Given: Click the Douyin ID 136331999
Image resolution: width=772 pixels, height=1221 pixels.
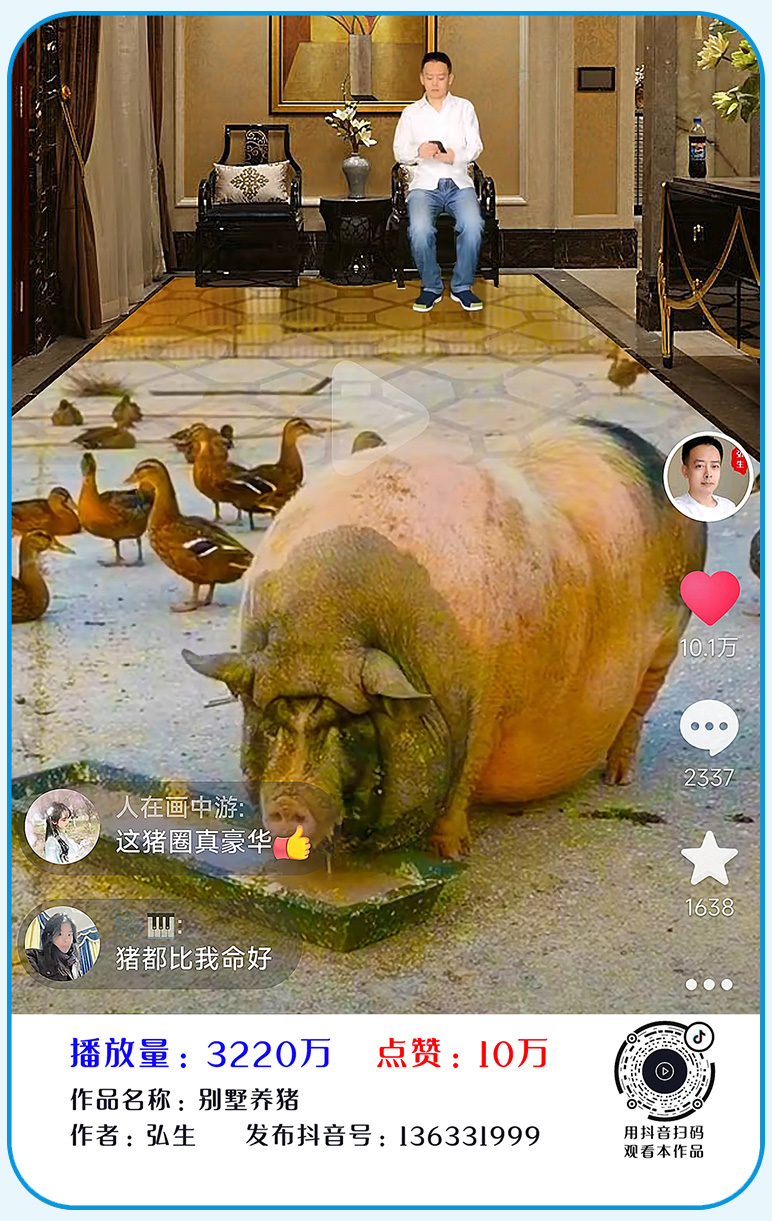Looking at the screenshot, I should 463,1136.
